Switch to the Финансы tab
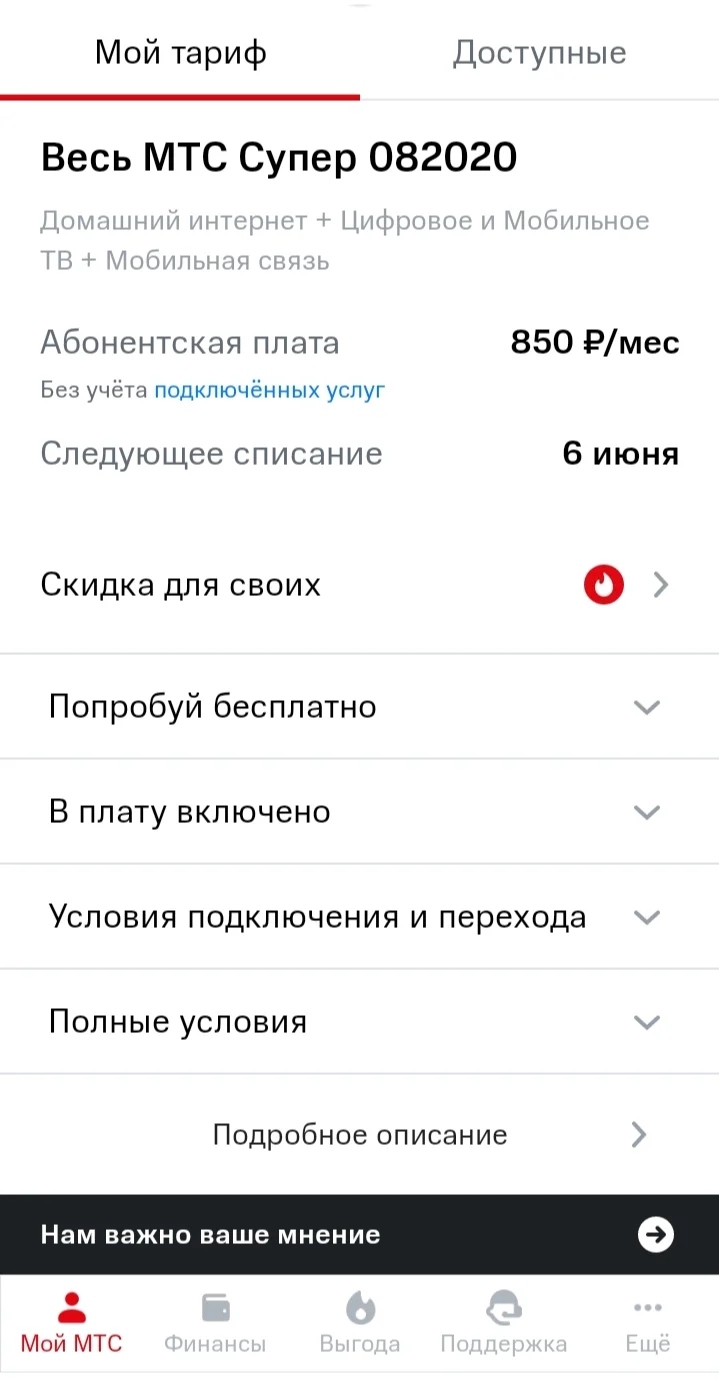719x1392 pixels. (x=215, y=1322)
